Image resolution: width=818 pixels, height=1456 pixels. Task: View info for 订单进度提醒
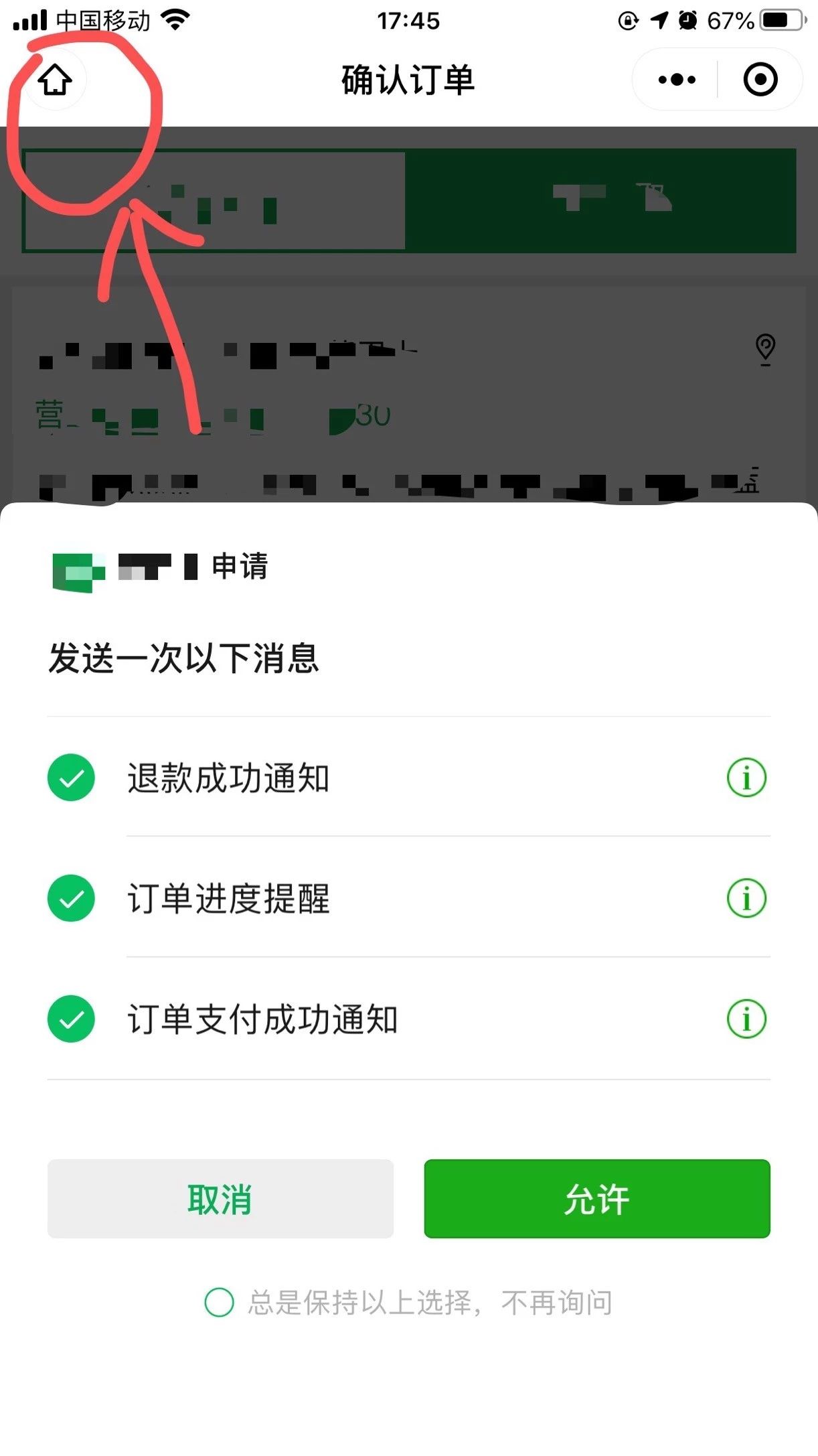tap(746, 898)
